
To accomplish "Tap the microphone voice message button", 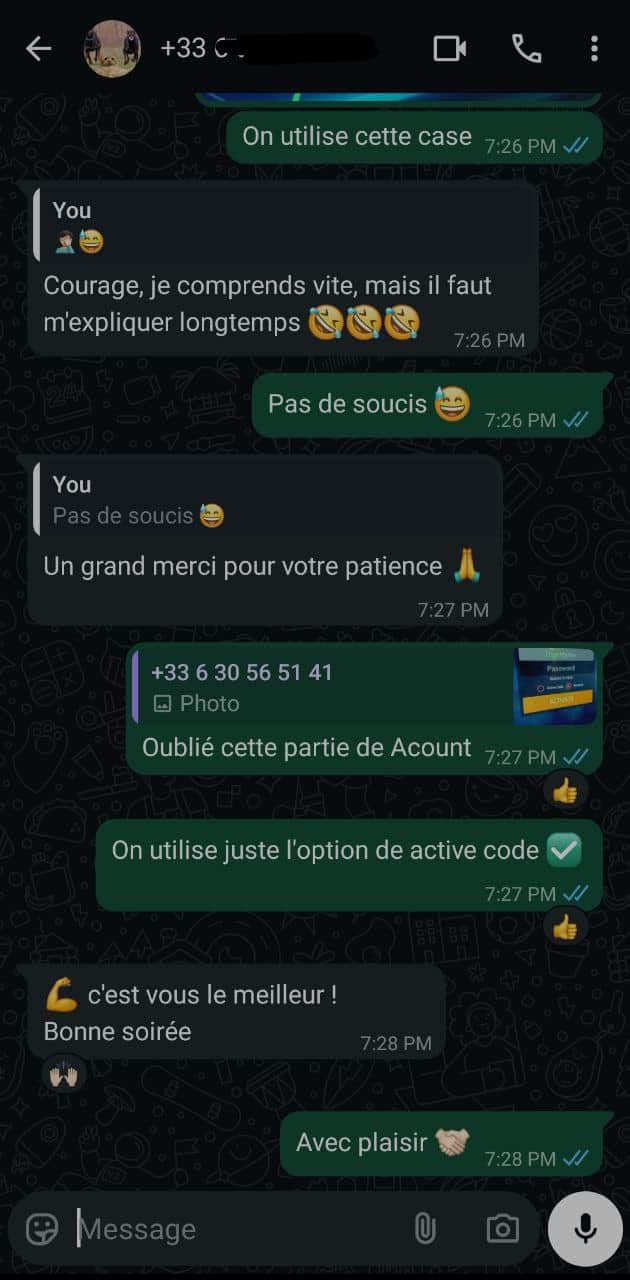I will (586, 1229).
